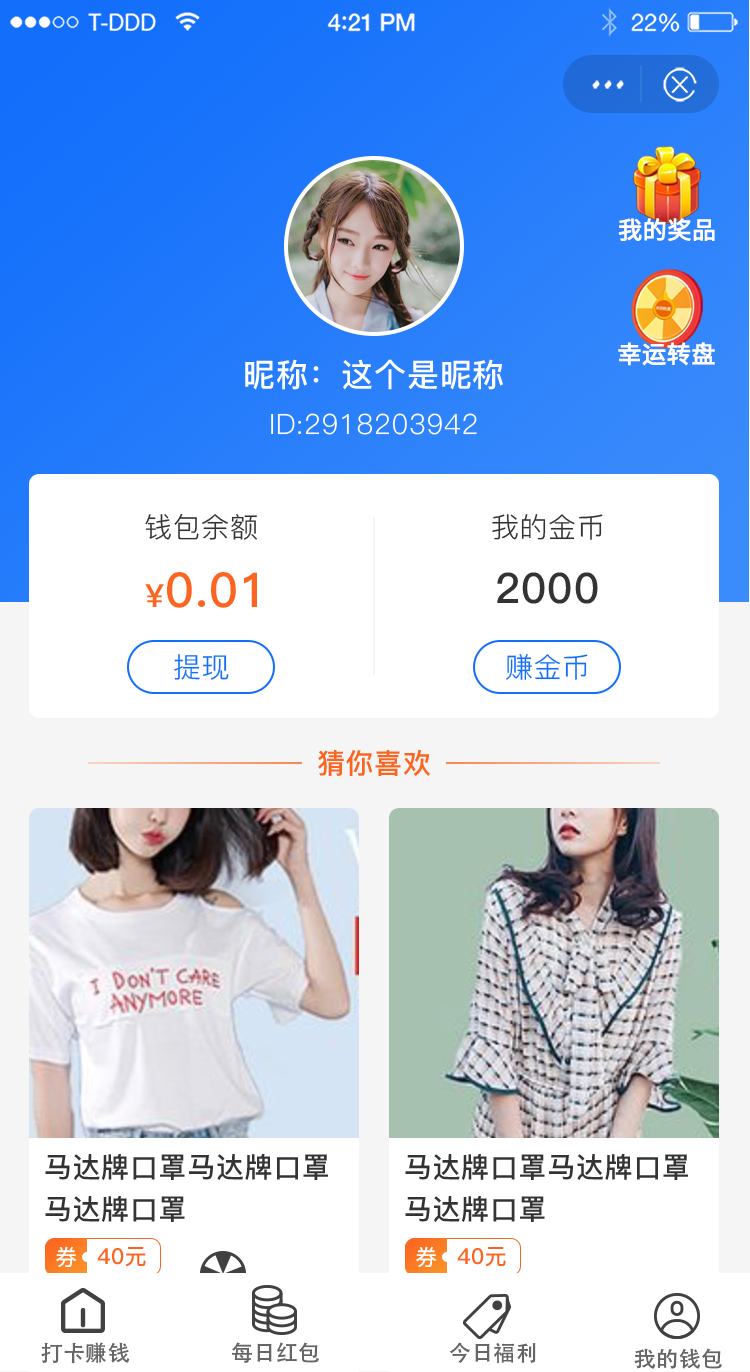Switch to the 打卡赚钱 tab
The height and width of the screenshot is (1372, 750).
click(85, 1326)
